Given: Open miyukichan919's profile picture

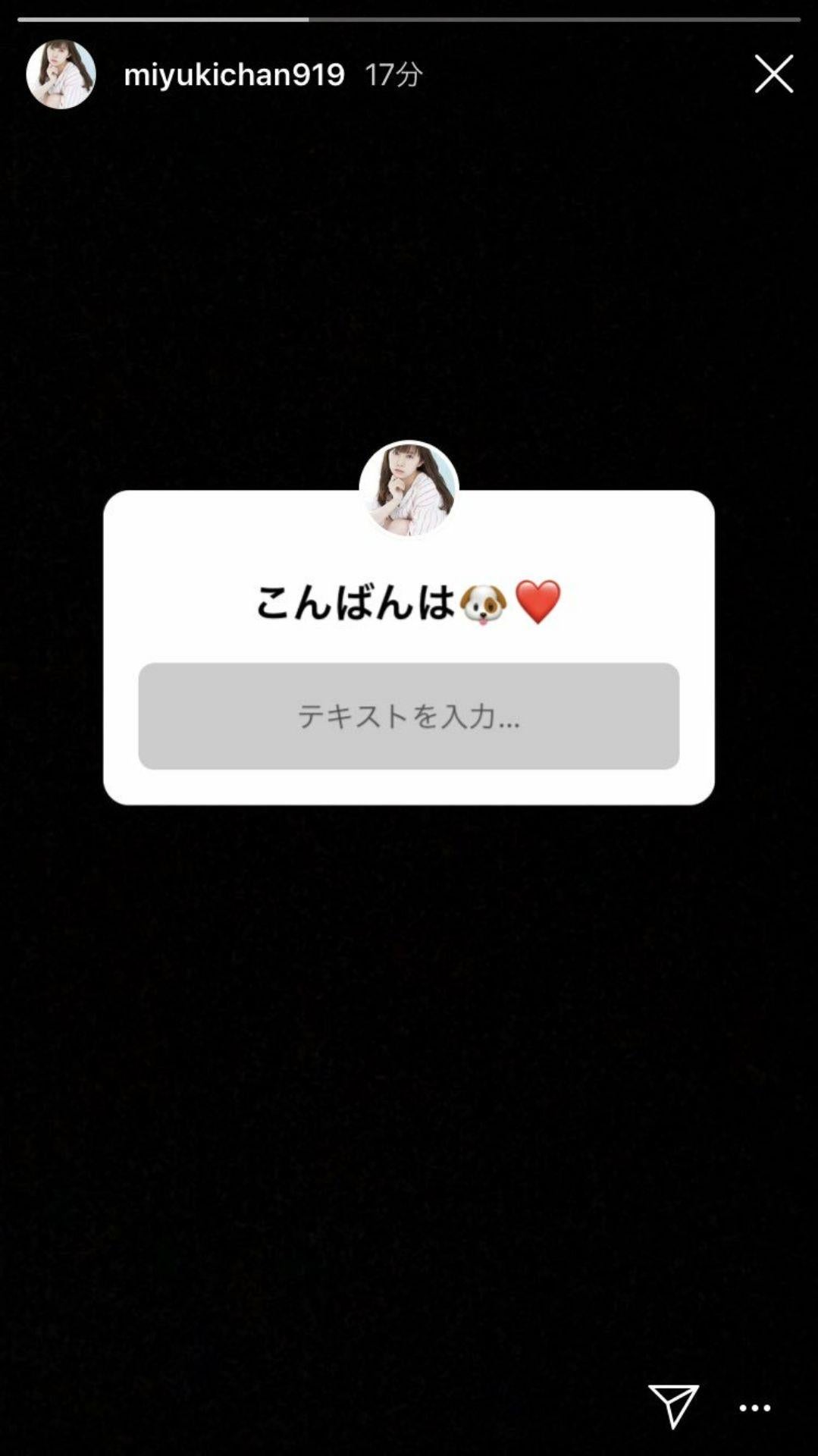Looking at the screenshot, I should click(61, 74).
